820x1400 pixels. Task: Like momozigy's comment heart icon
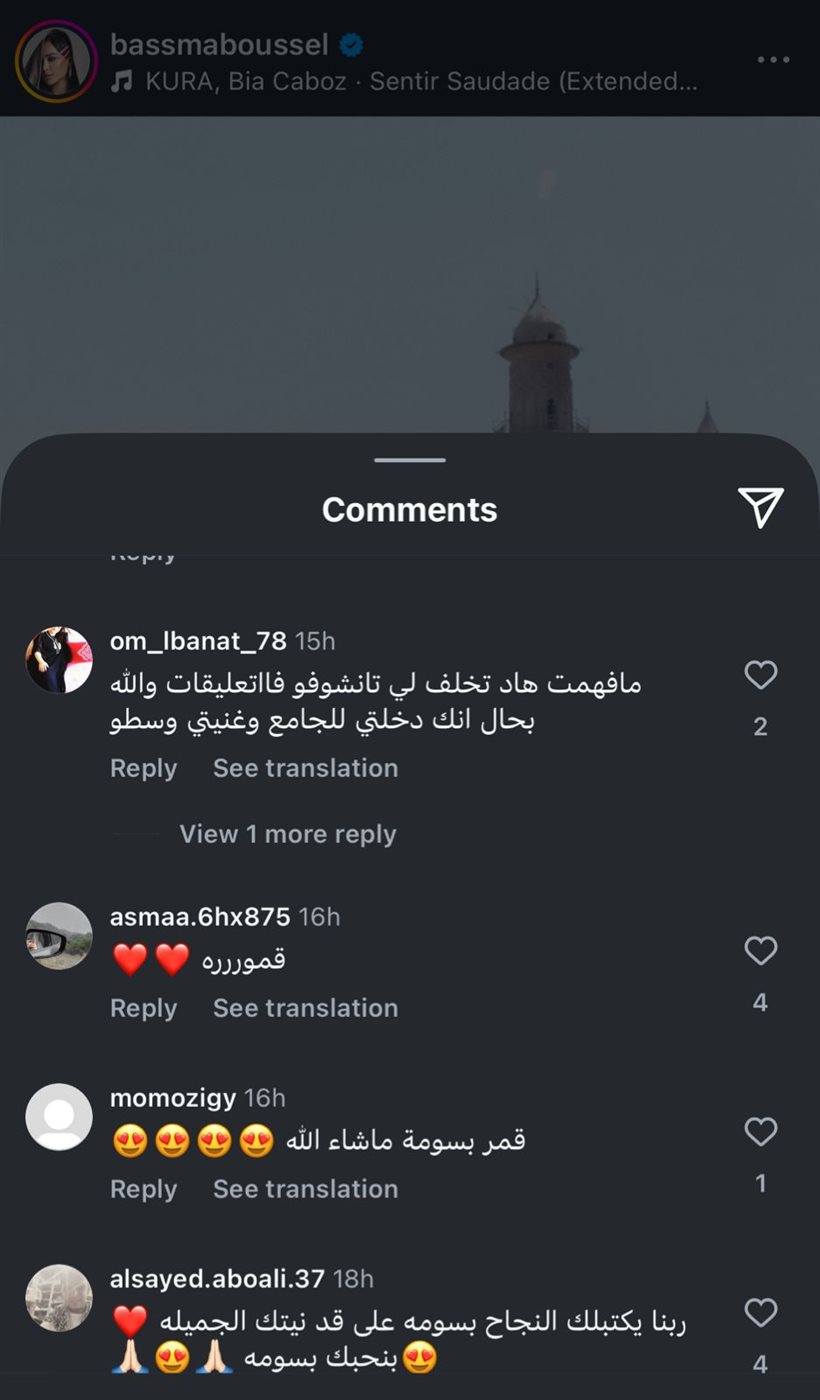pyautogui.click(x=760, y=1131)
